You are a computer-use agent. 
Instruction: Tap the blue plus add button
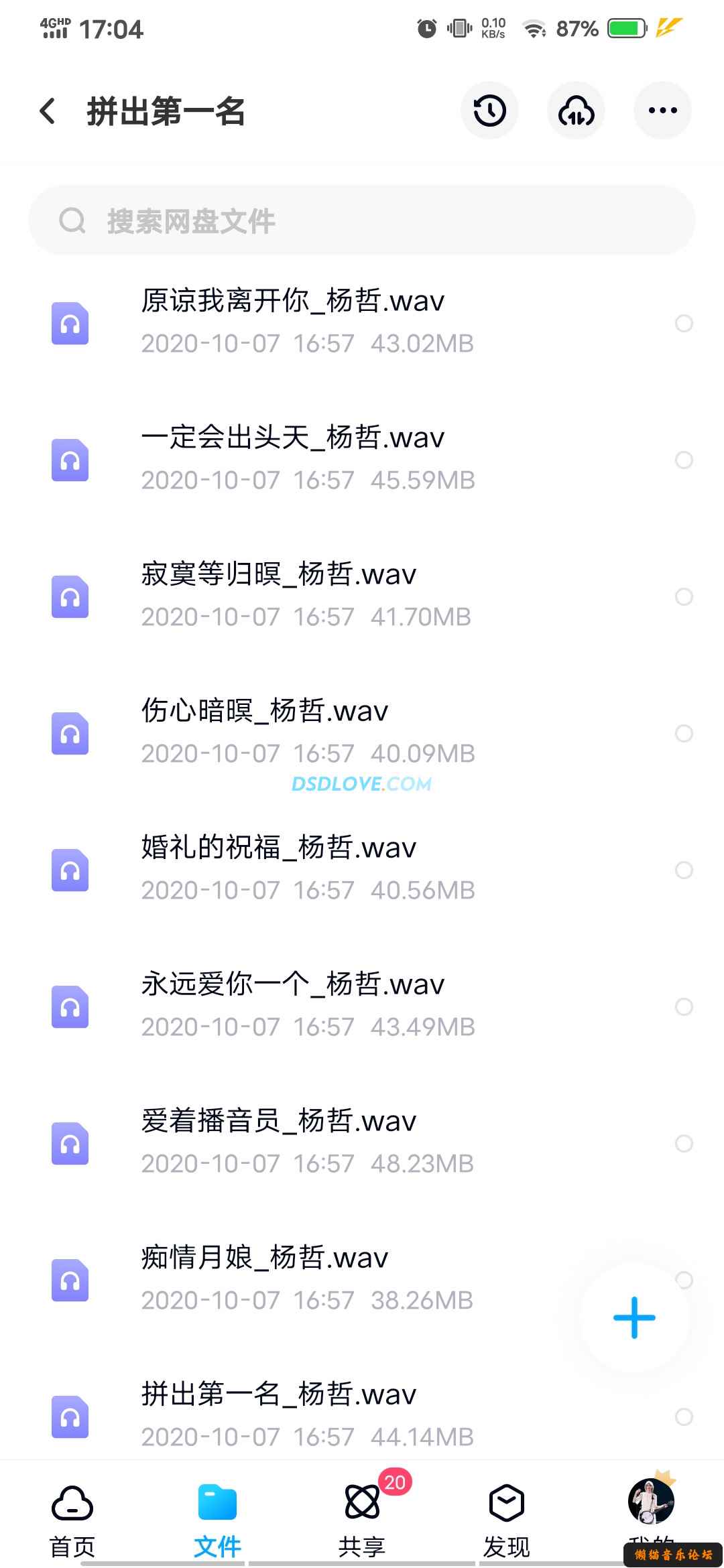coord(634,1317)
